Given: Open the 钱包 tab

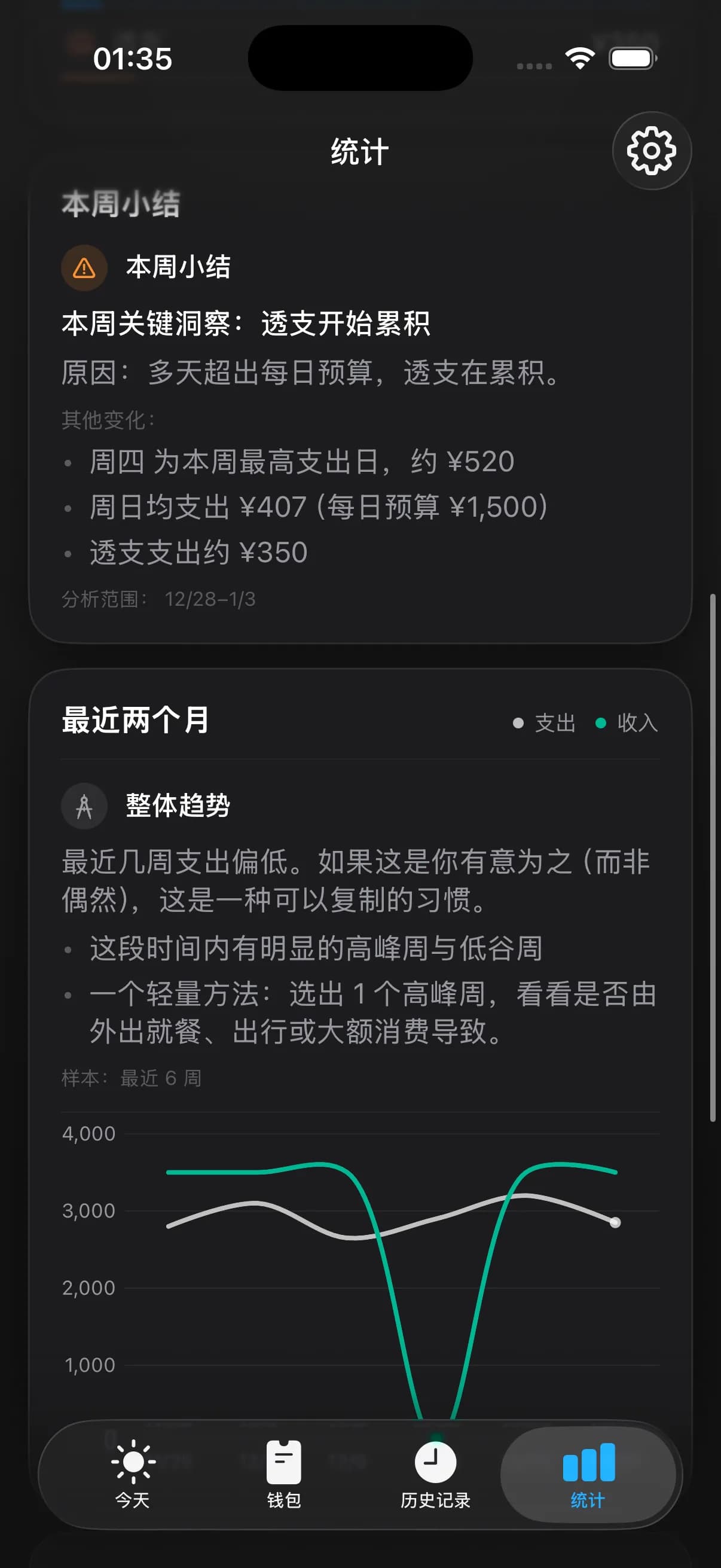Looking at the screenshot, I should click(x=283, y=1474).
